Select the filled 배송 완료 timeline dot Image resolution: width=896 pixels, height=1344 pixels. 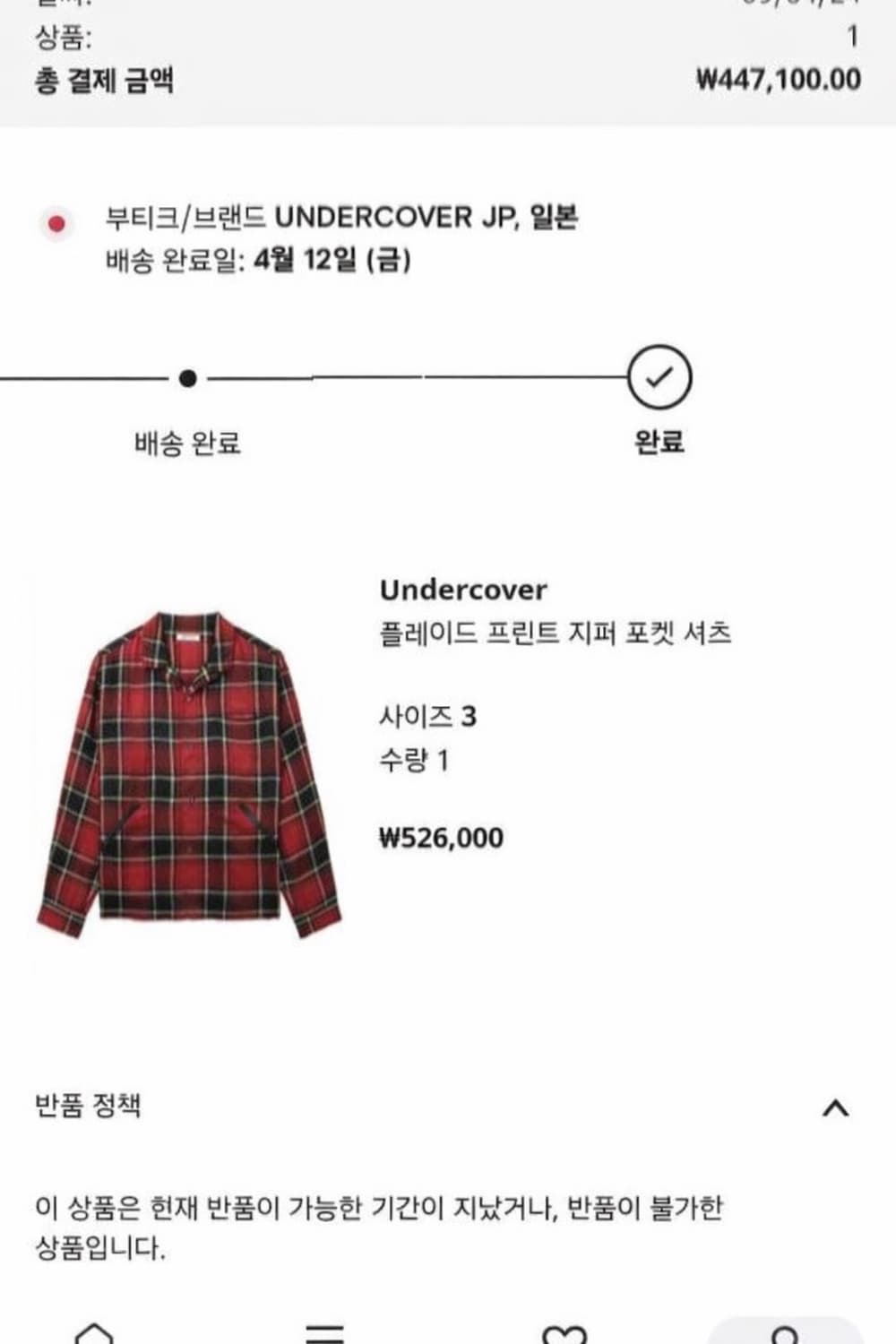tap(188, 378)
